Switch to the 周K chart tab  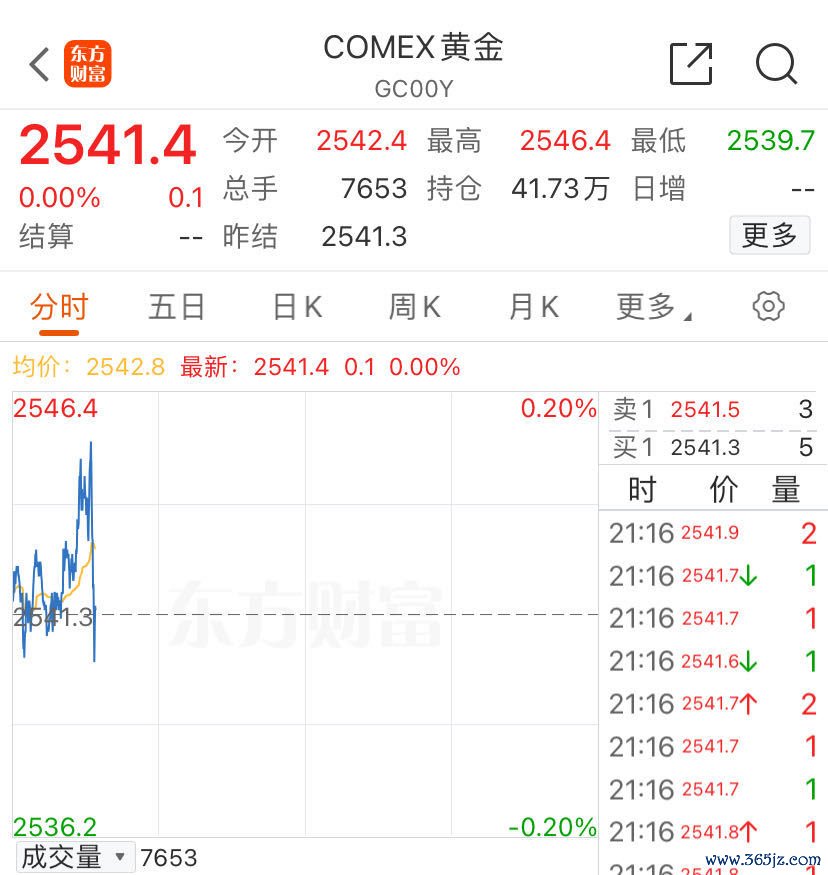pyautogui.click(x=415, y=307)
